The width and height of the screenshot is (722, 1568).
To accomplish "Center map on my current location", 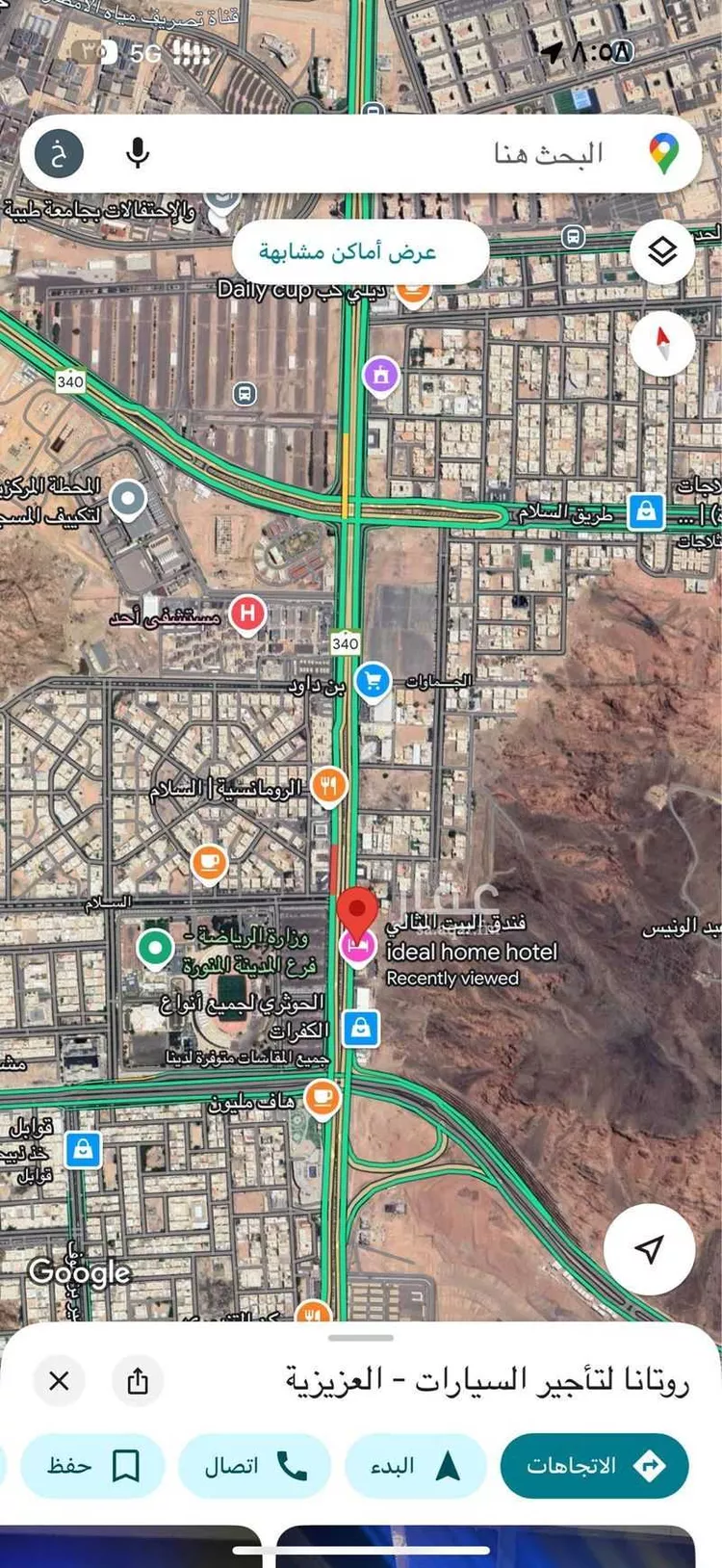I will 649,1248.
